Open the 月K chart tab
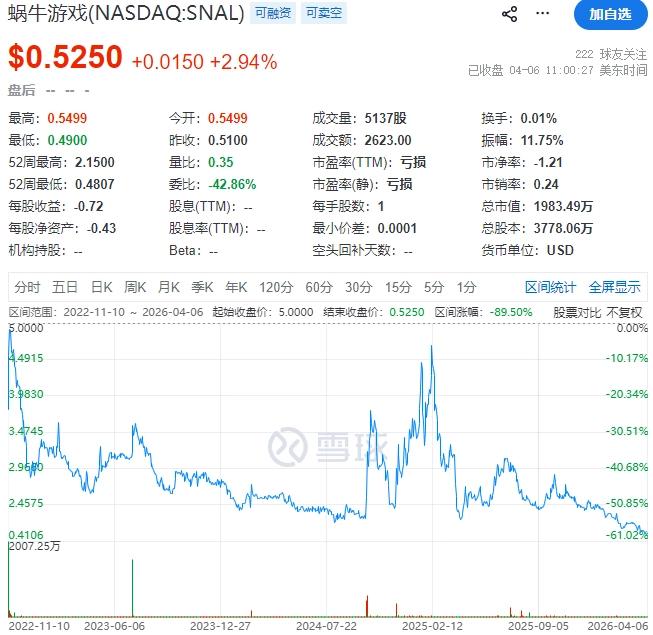This screenshot has height=635, width=653. click(169, 287)
